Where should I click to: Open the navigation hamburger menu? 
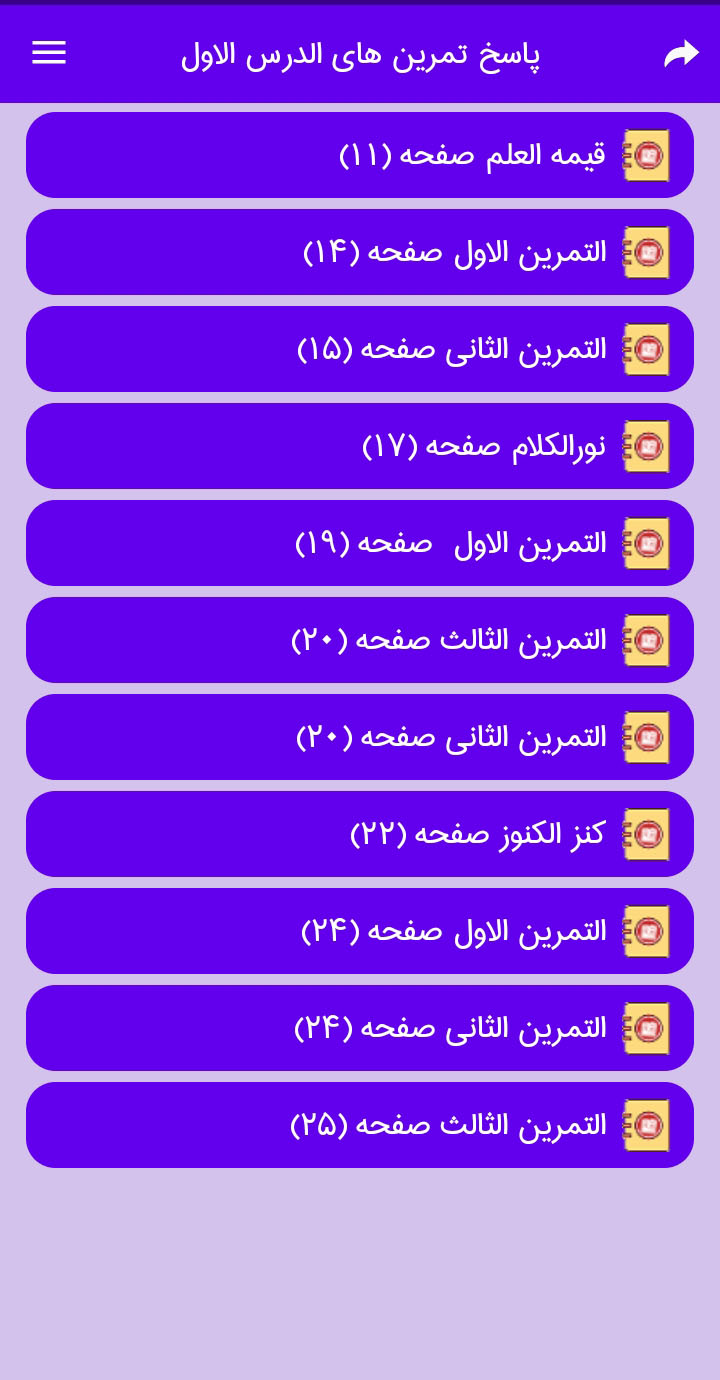coord(48,53)
